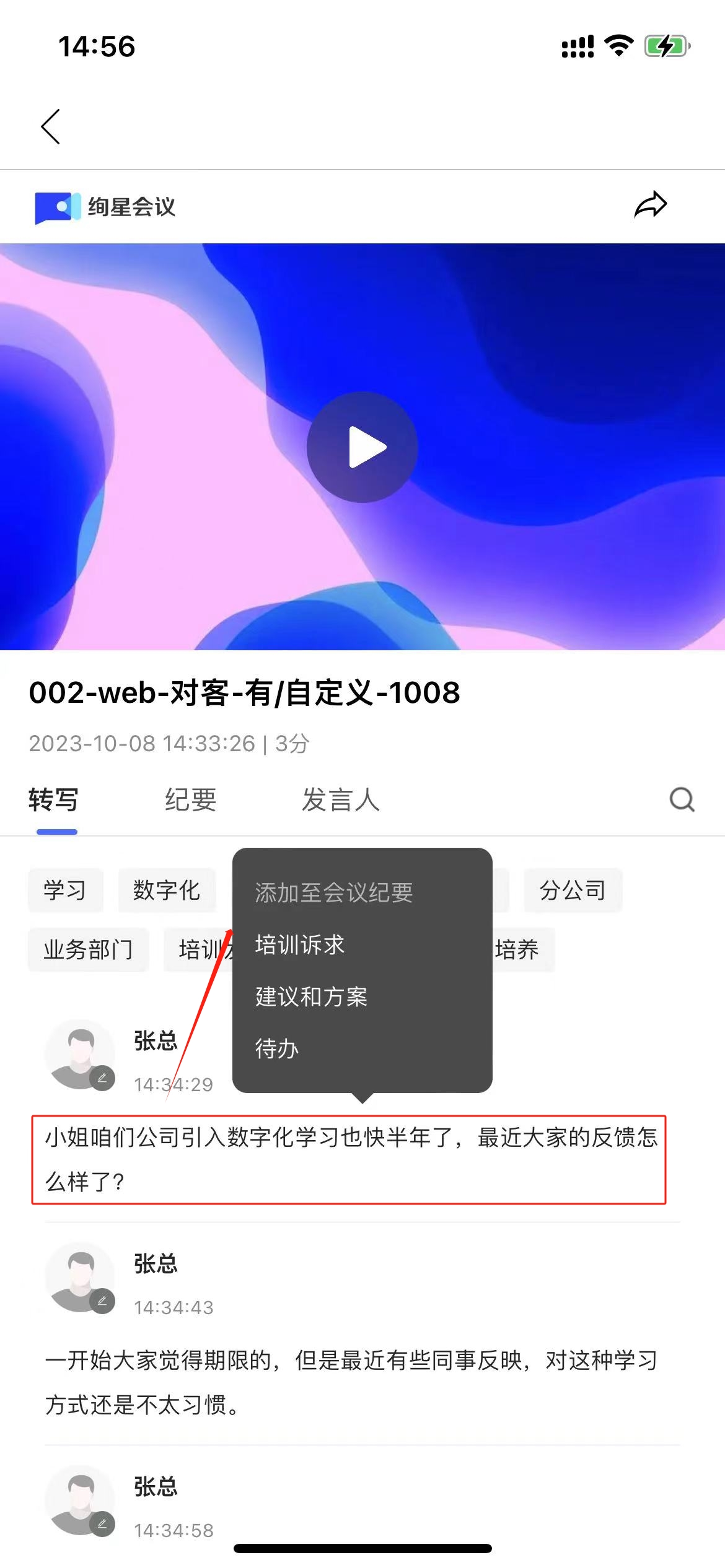Viewport: 725px width, 1568px height.
Task: Choose 建议和方案 in the popup menu
Action: (311, 997)
